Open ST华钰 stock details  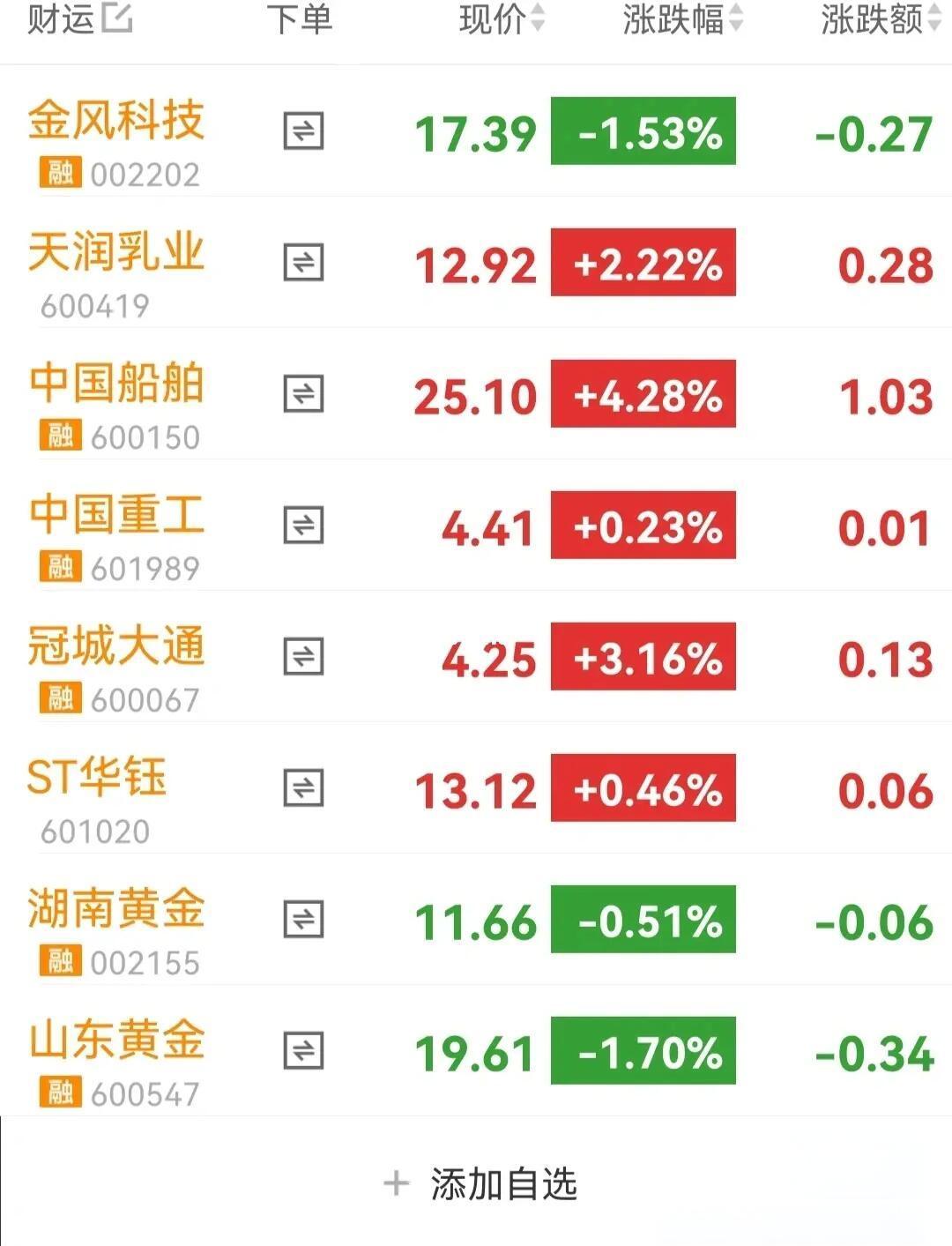point(97,778)
